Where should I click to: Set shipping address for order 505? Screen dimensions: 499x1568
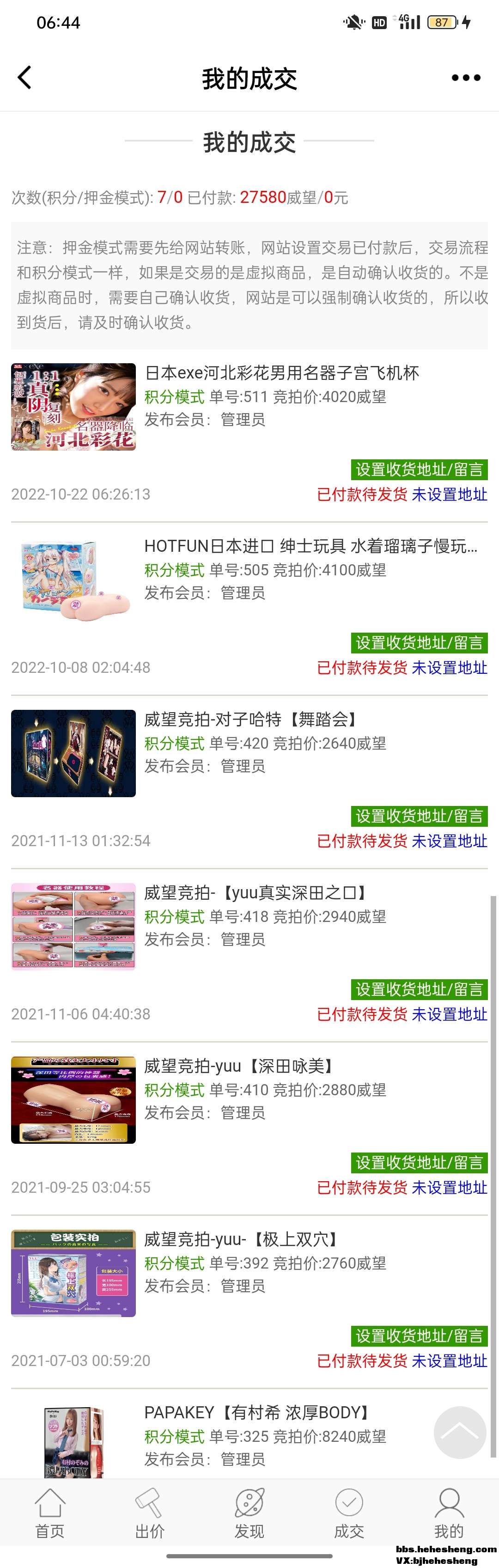pos(419,643)
